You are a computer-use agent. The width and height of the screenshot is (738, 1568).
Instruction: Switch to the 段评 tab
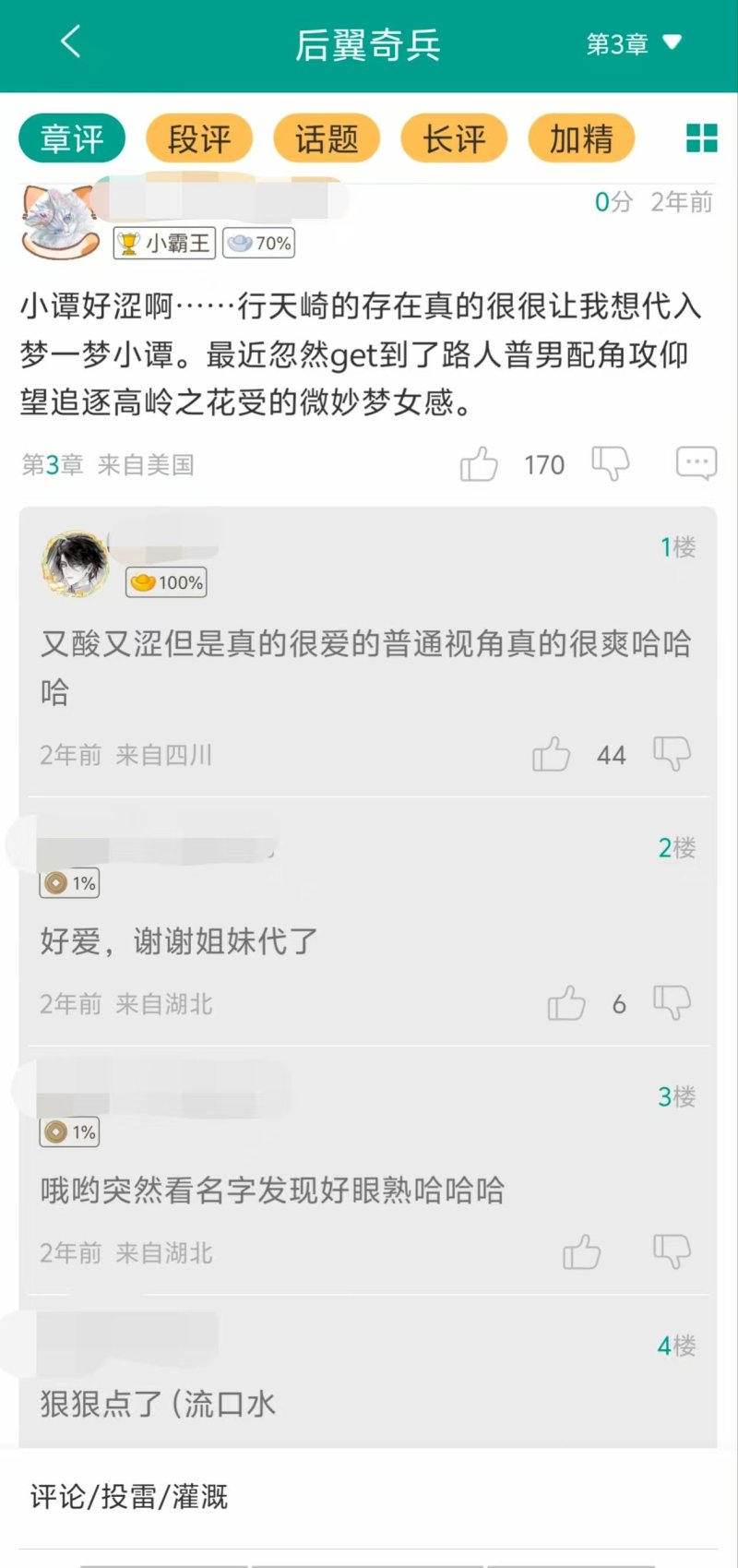coord(199,138)
